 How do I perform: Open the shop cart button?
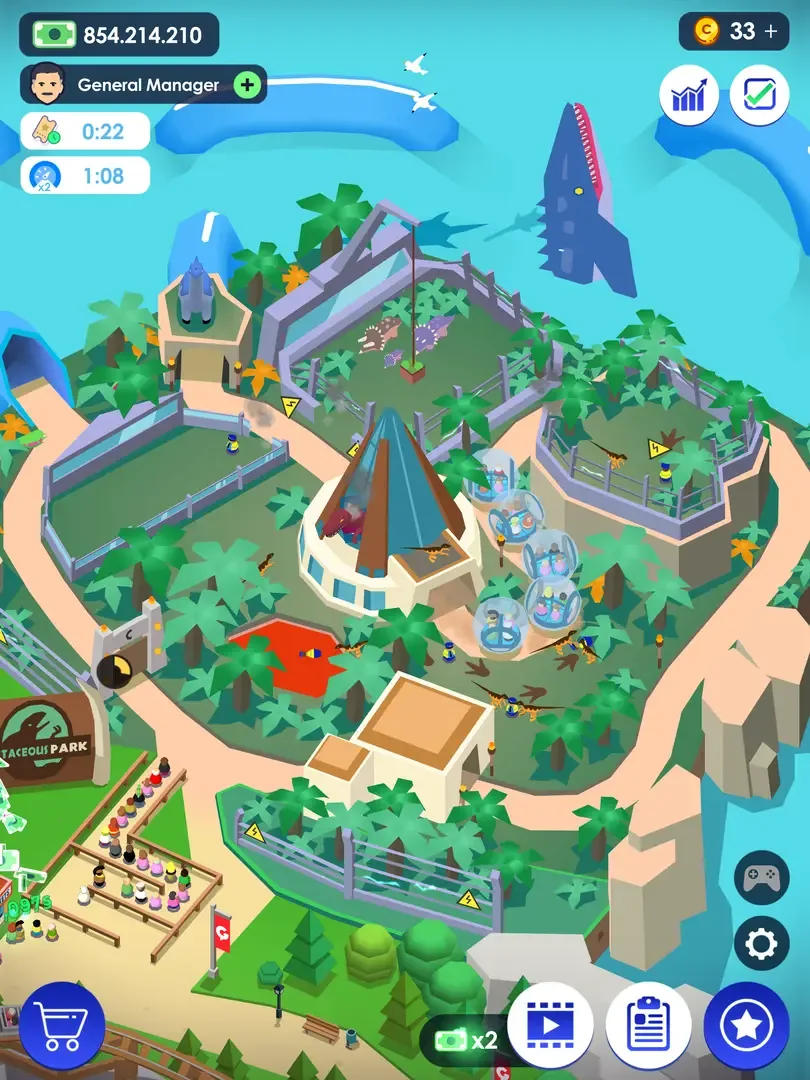click(x=62, y=1025)
